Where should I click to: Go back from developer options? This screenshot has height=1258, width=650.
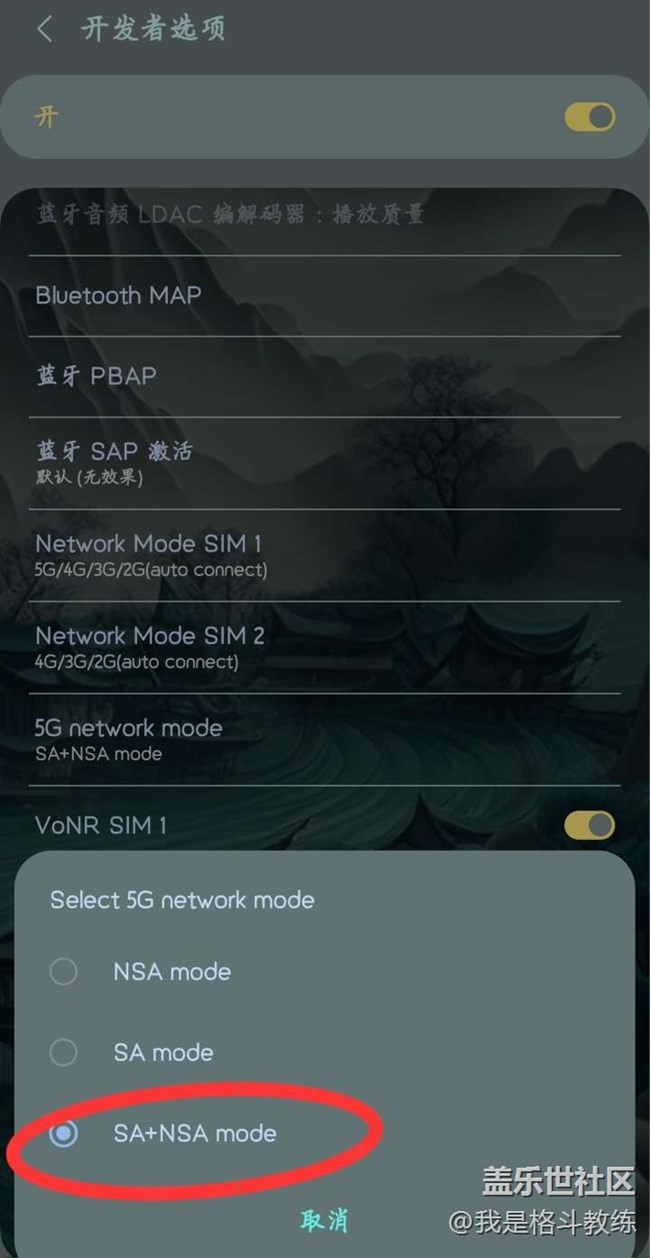[x=45, y=28]
